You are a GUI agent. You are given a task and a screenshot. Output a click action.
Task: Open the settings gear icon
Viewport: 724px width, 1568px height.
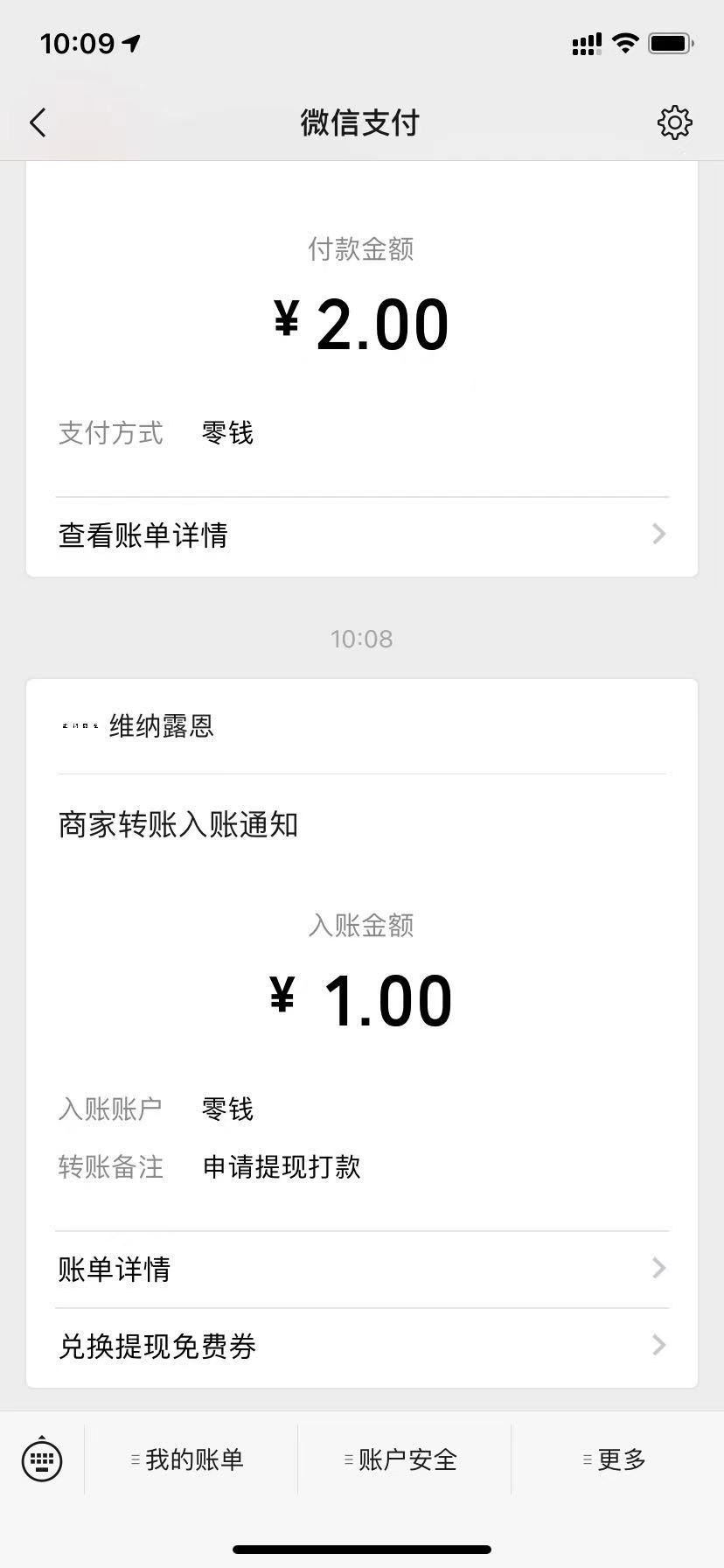674,123
